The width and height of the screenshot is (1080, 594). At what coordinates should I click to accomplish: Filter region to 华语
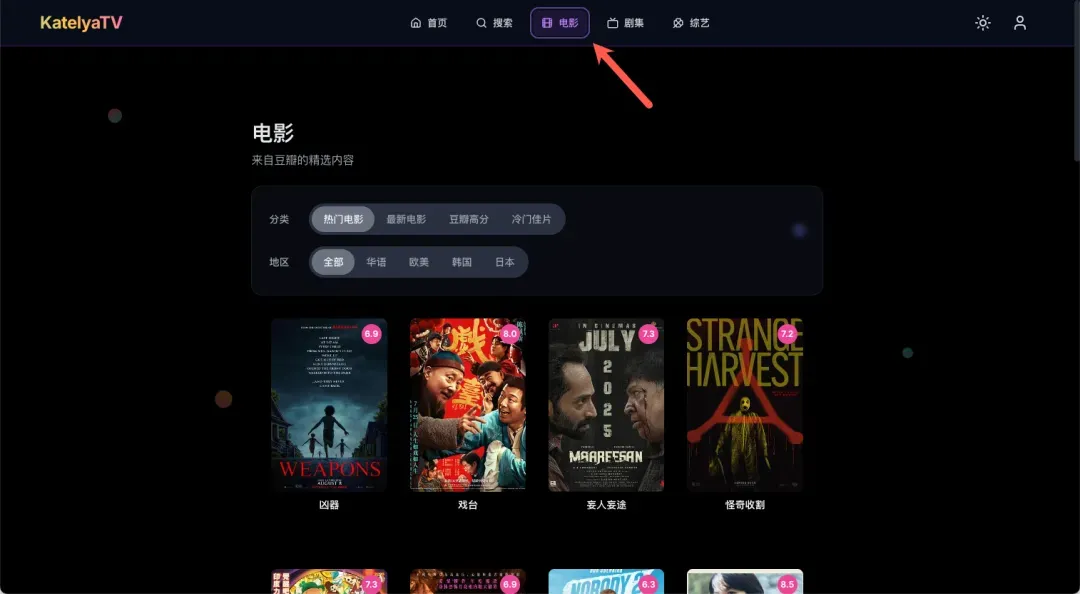[x=376, y=262]
